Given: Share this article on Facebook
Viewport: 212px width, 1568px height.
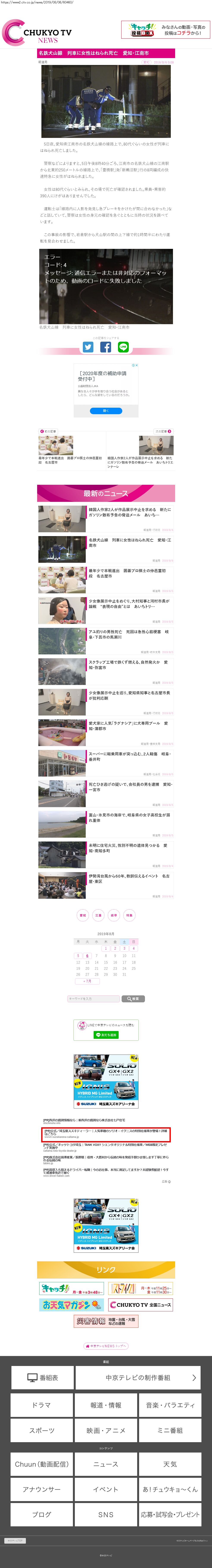Looking at the screenshot, I should 106,347.
